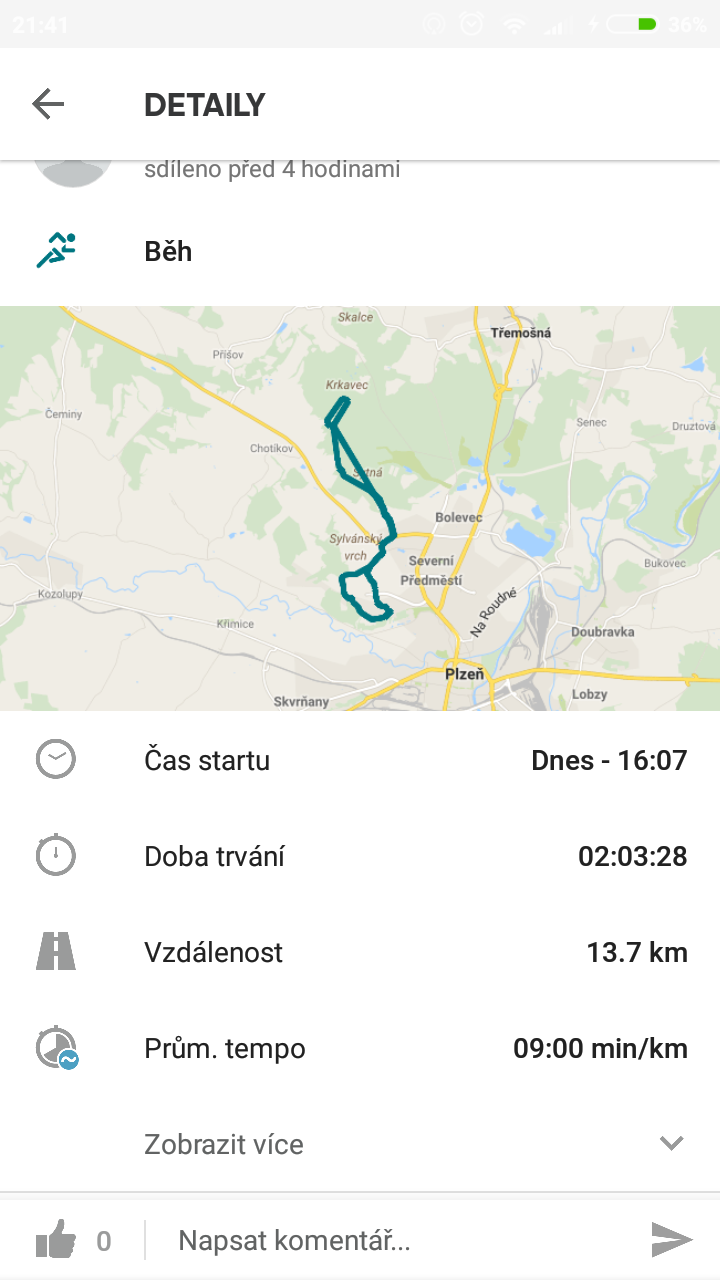Open the running route map
720x1280 pixels.
click(360, 508)
